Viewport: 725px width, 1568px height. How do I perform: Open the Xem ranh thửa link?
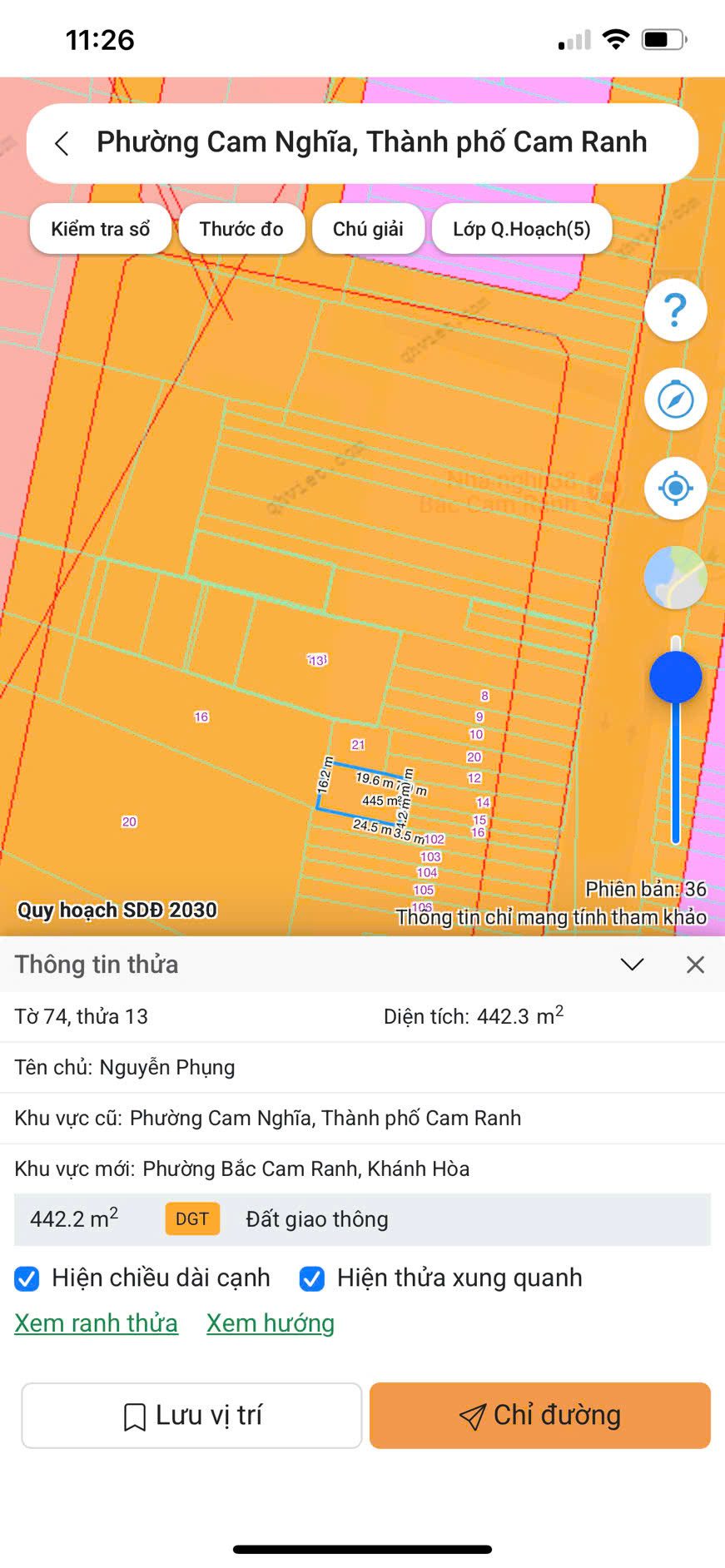97,1323
